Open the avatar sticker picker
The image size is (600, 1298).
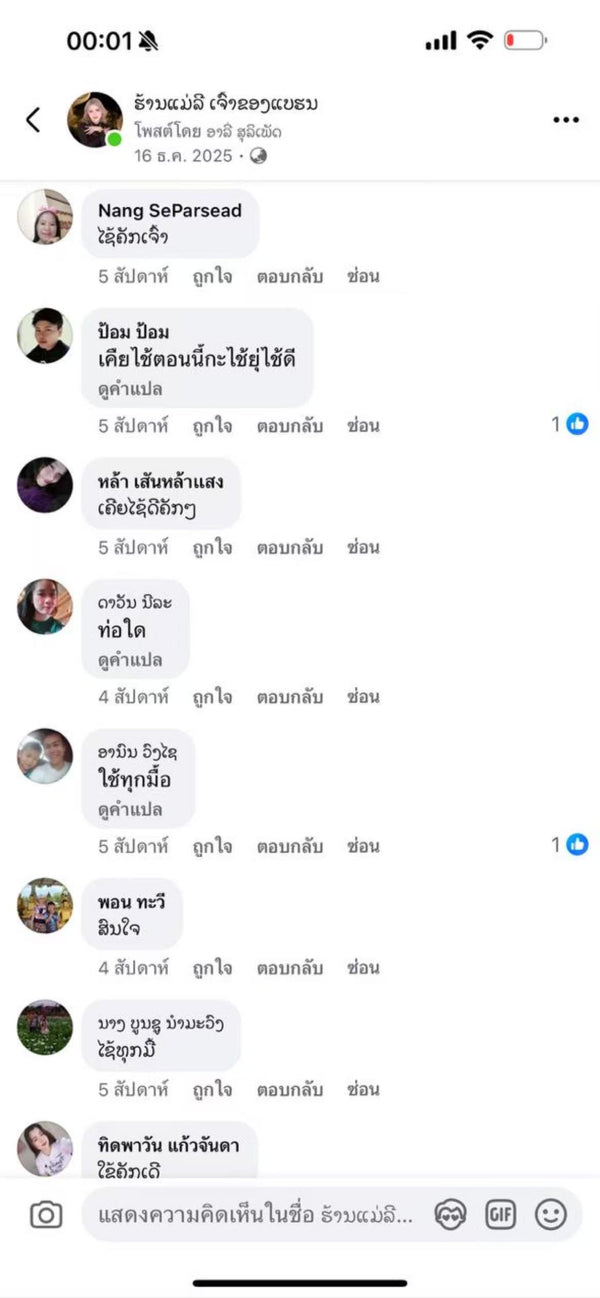[450, 1215]
